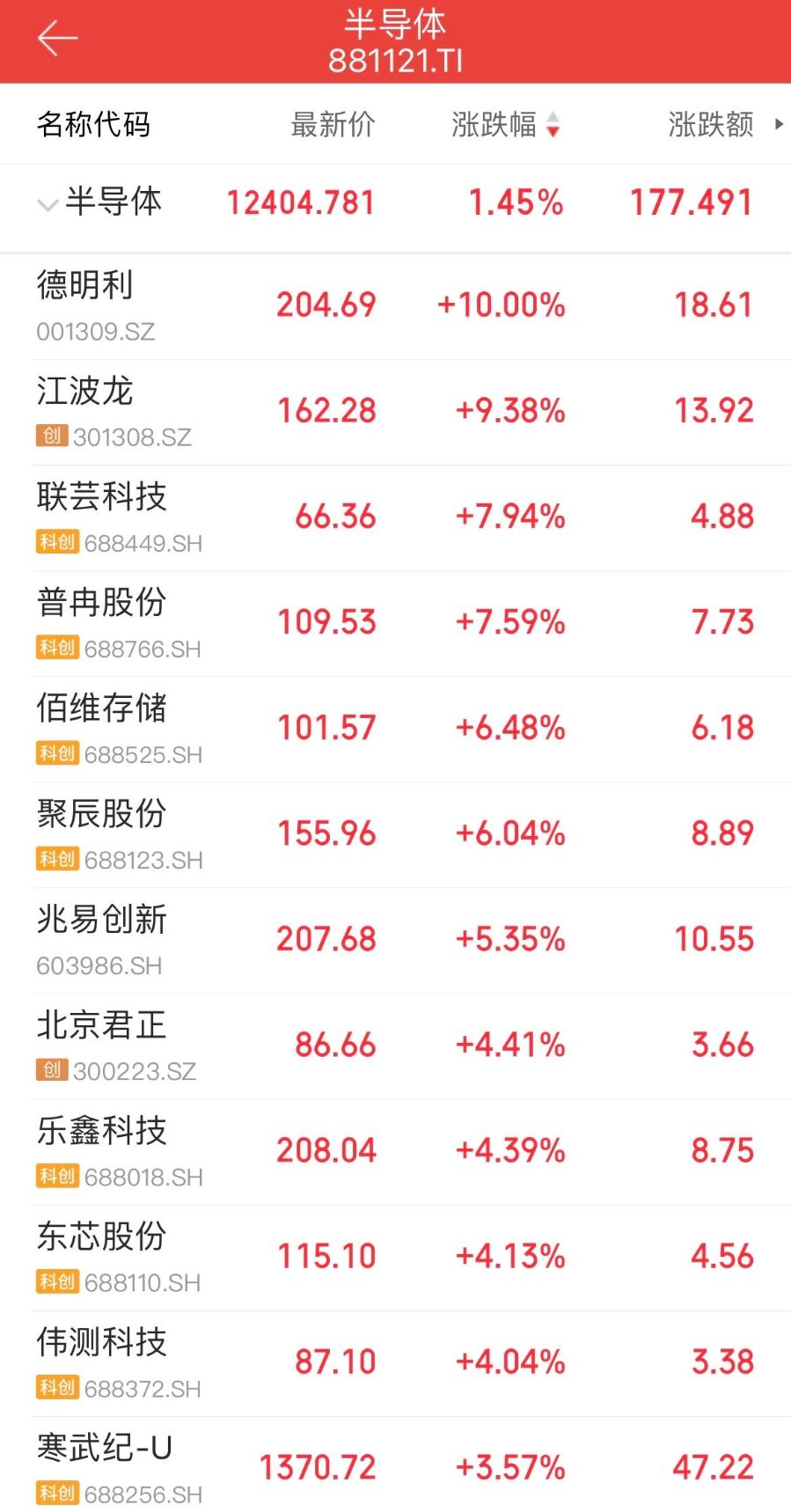
Task: Show more columns with right arrow
Action: pos(779,124)
